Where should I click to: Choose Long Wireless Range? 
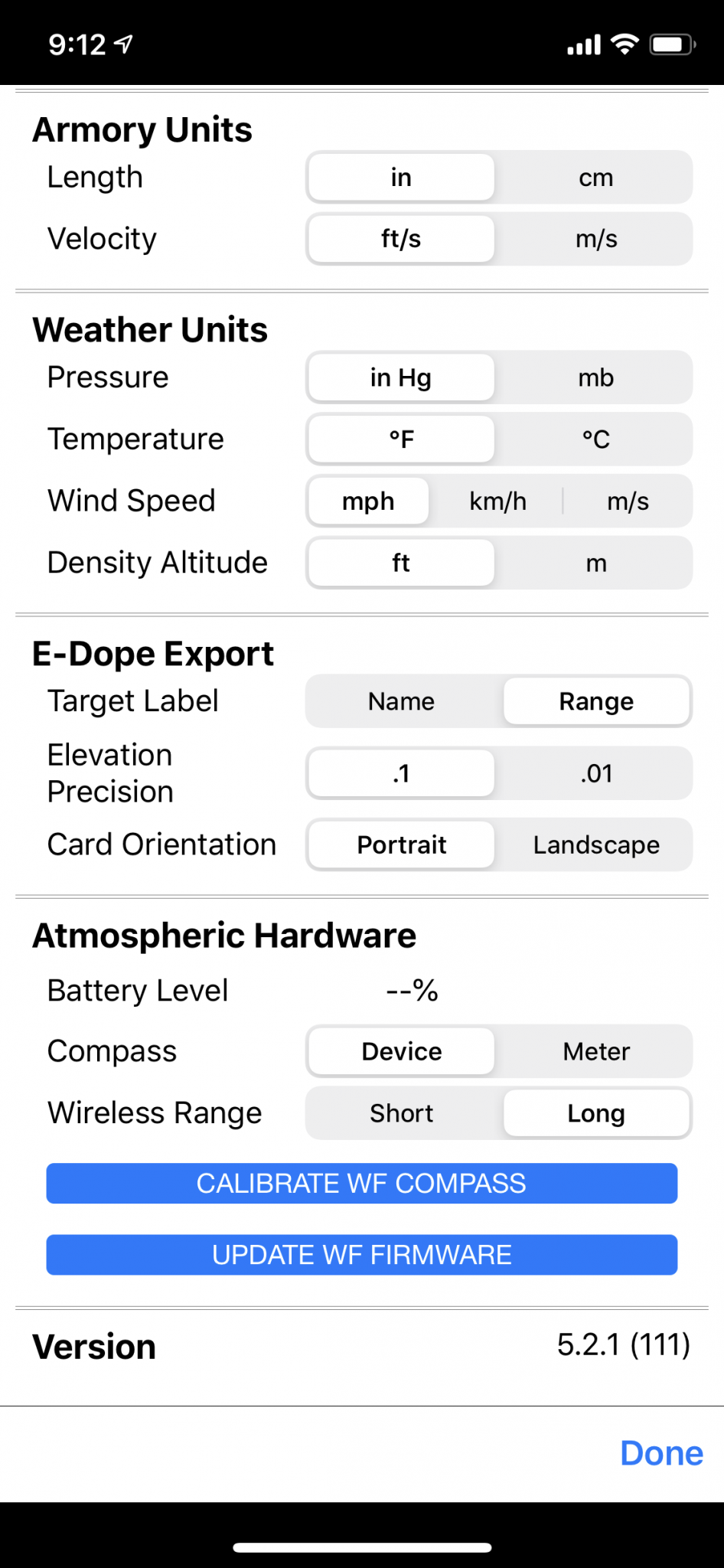595,1113
